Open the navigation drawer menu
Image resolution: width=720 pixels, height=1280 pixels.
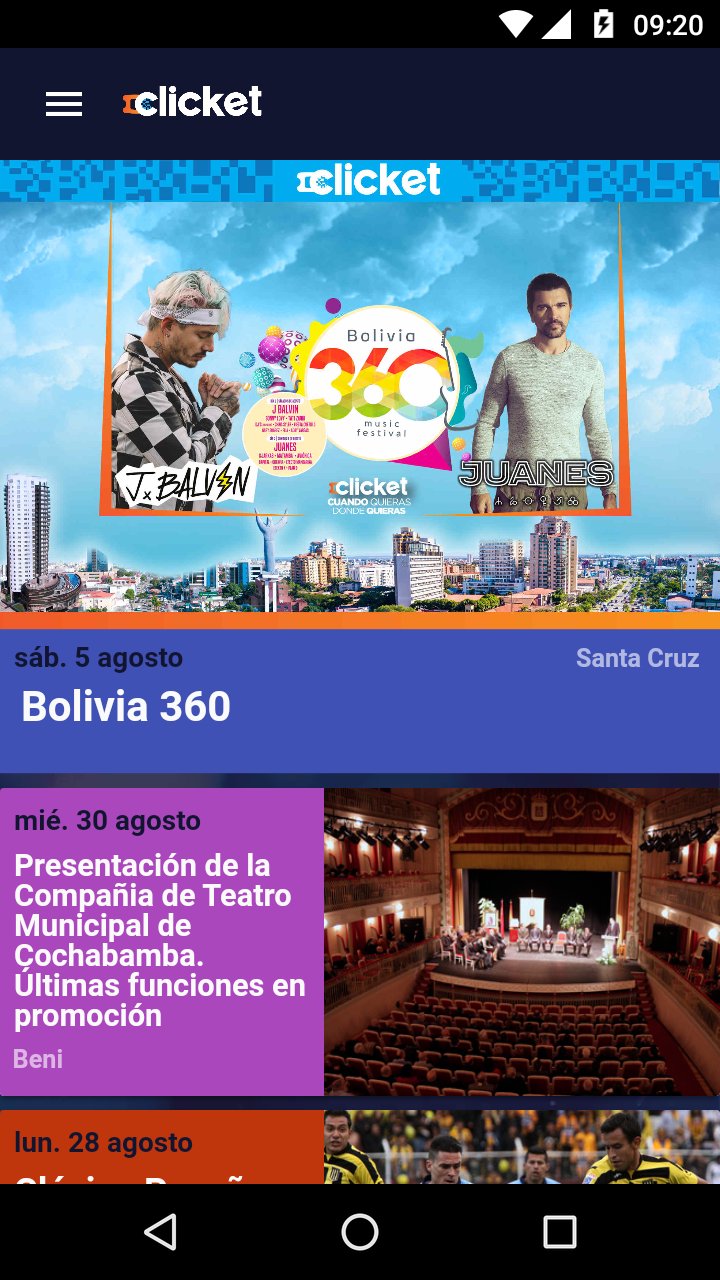[x=63, y=101]
